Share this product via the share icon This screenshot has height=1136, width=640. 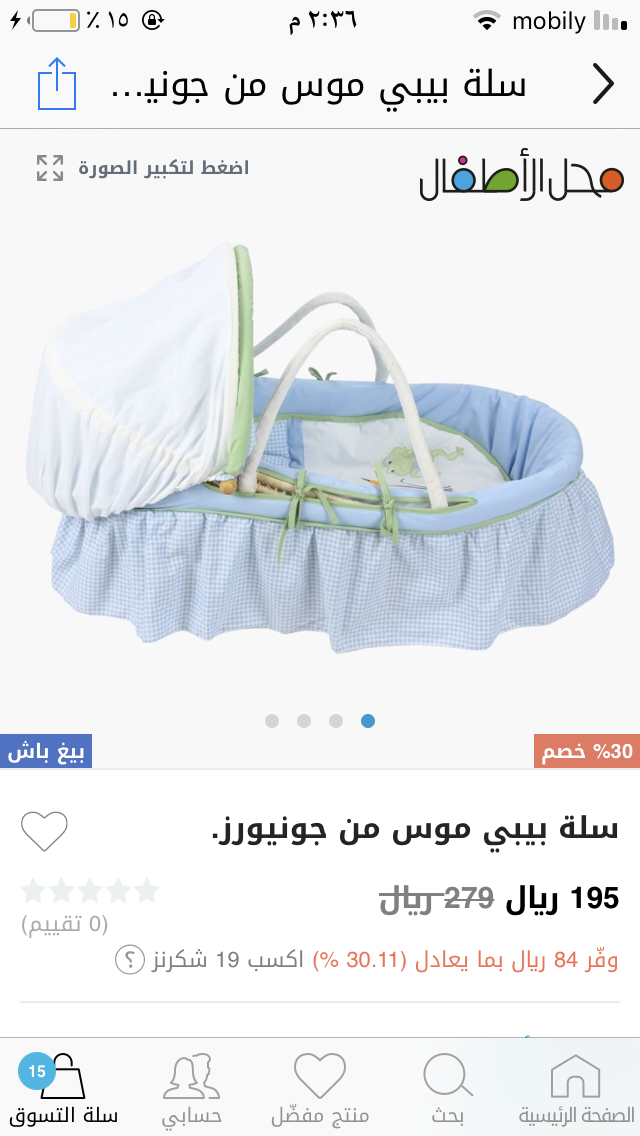tap(57, 84)
